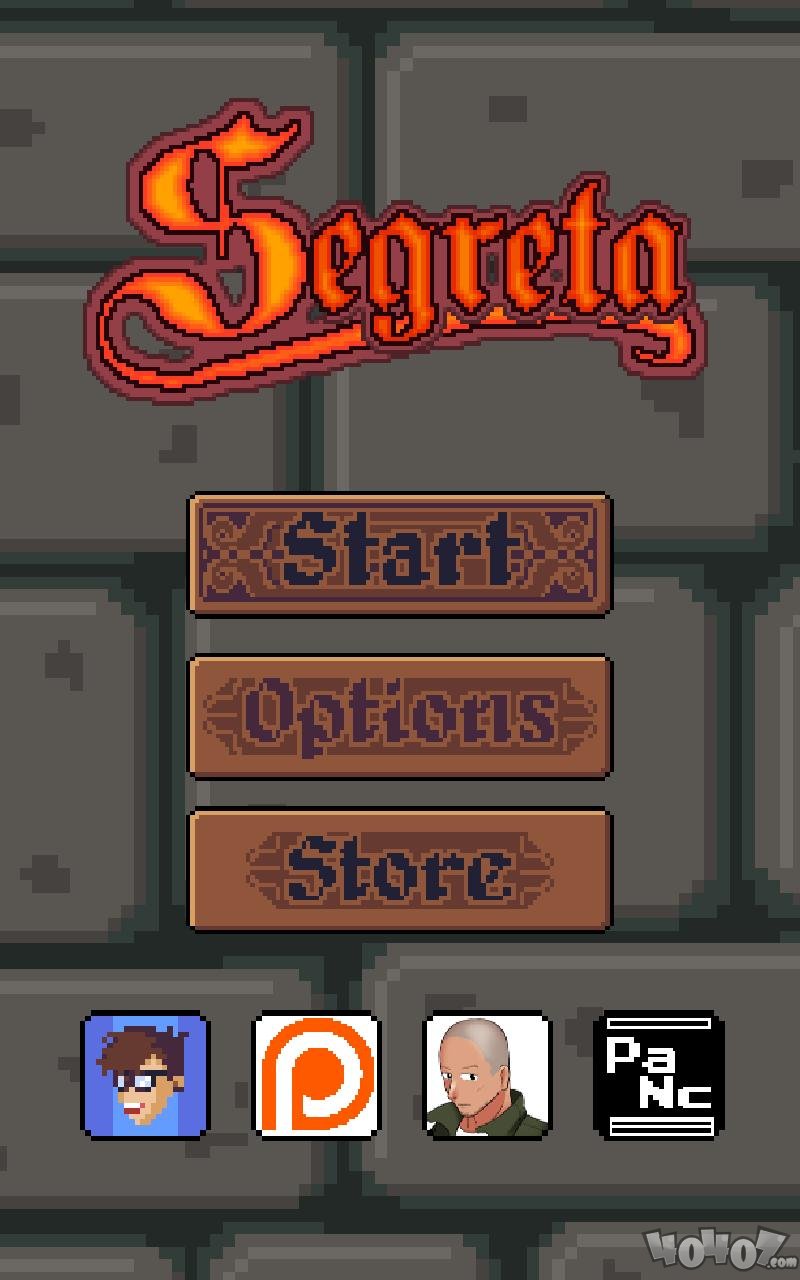Start the Segreta game

(400, 553)
